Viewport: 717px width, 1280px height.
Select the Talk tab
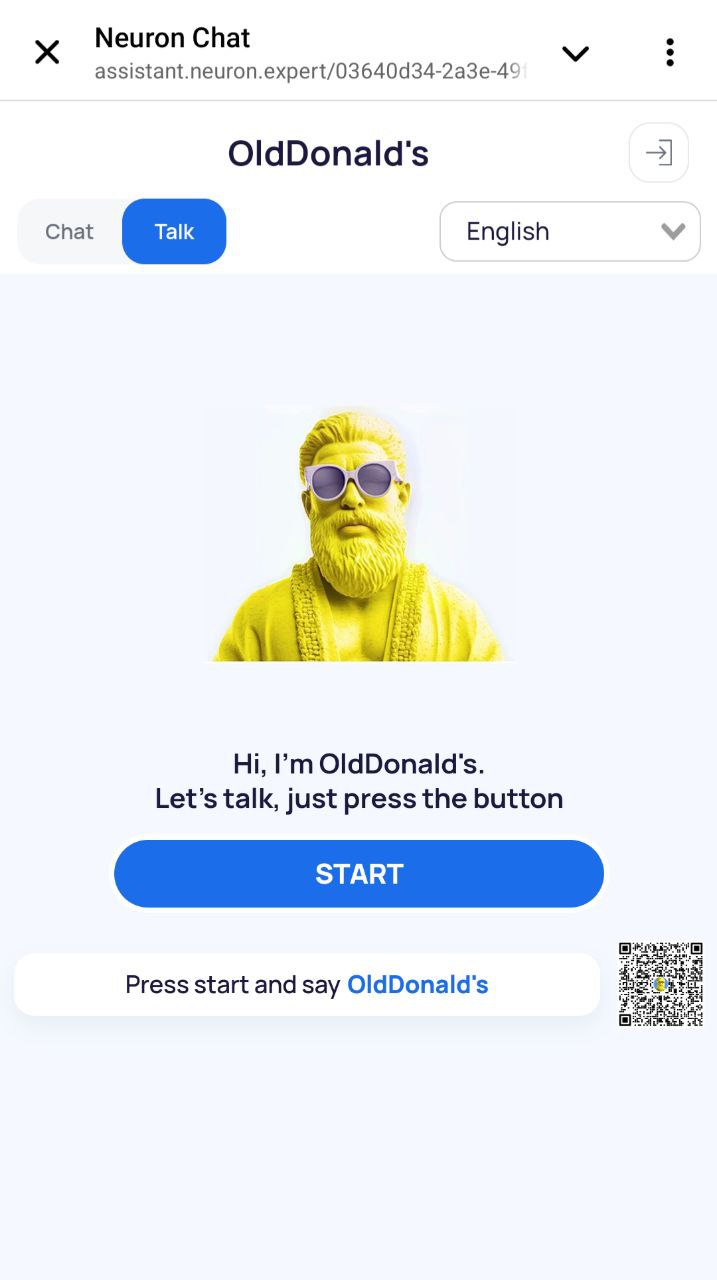click(x=174, y=232)
